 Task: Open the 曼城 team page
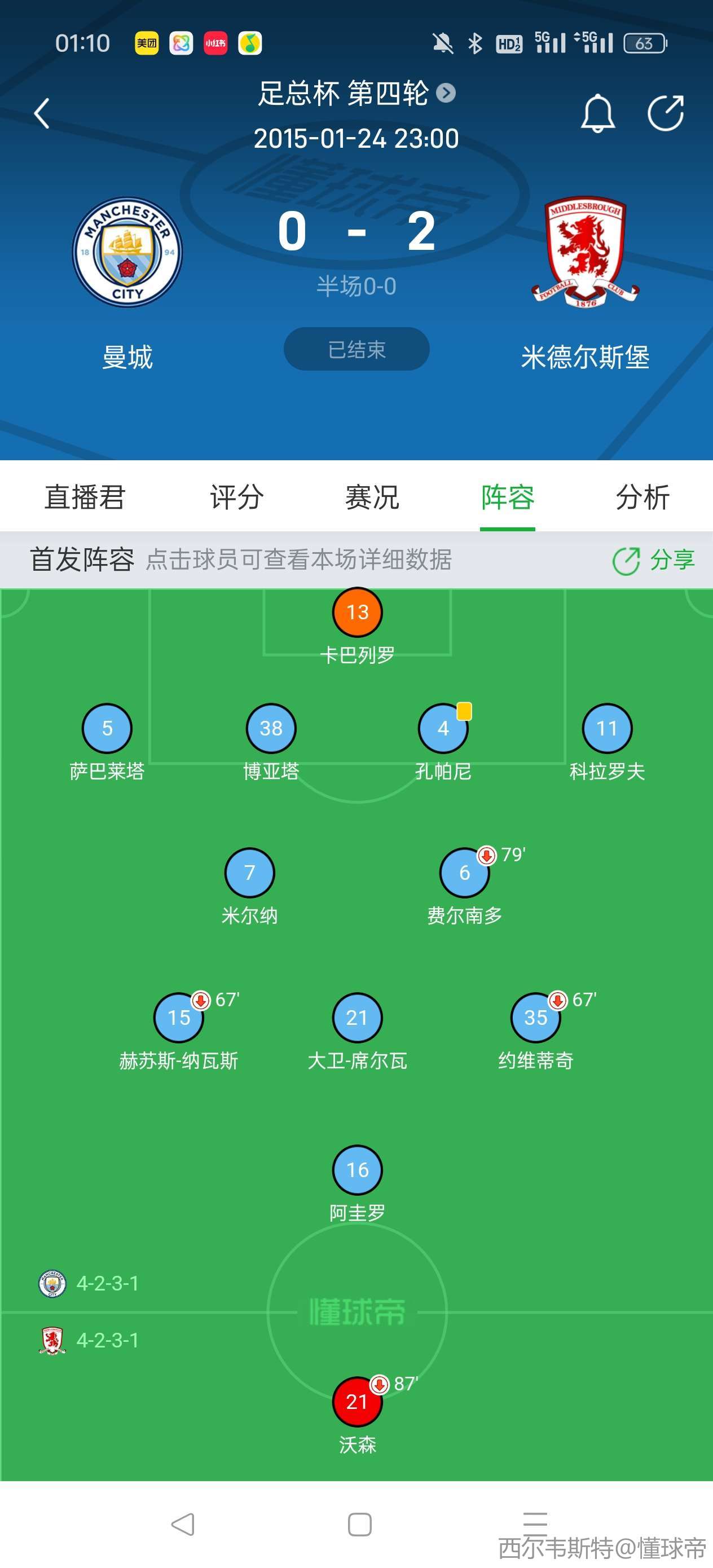click(x=127, y=252)
